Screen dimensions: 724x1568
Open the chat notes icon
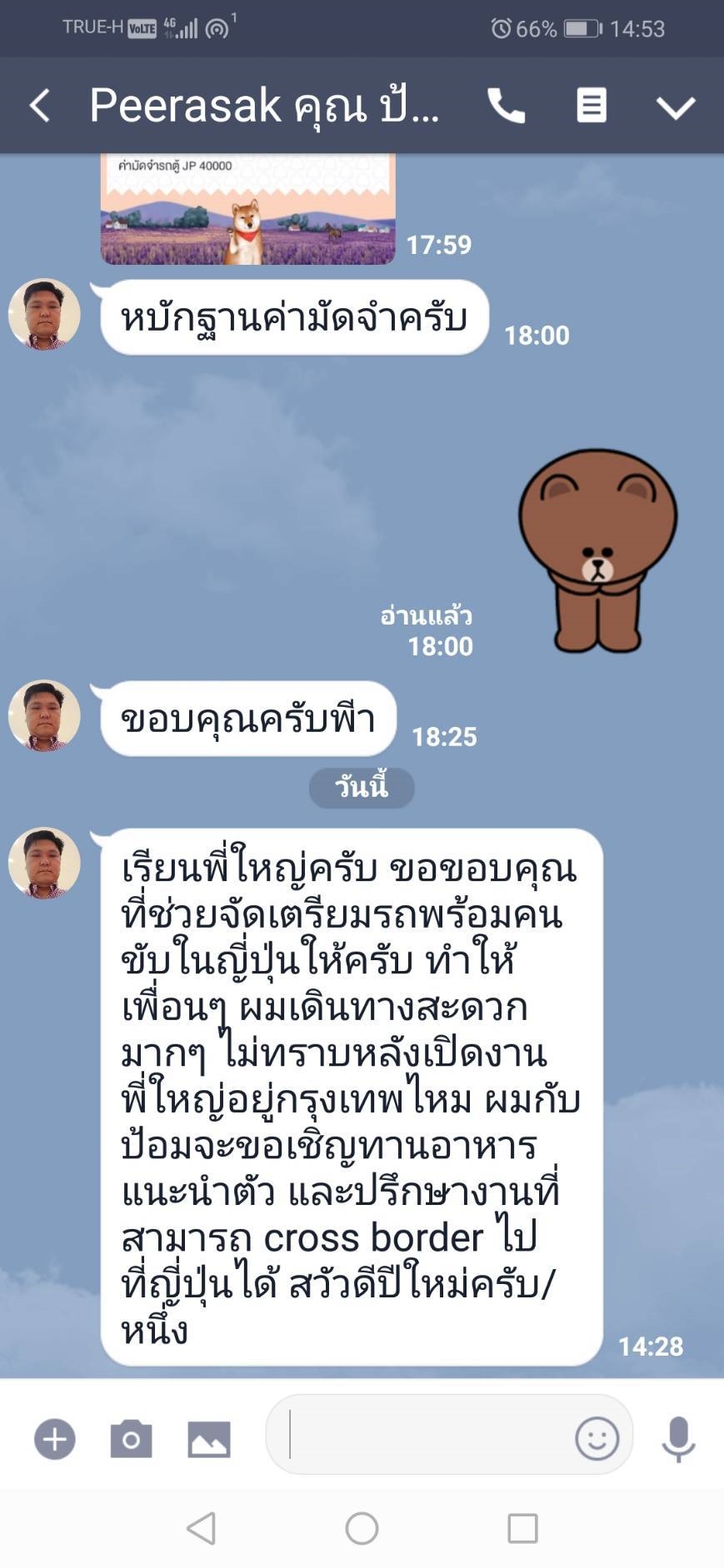pos(591,106)
